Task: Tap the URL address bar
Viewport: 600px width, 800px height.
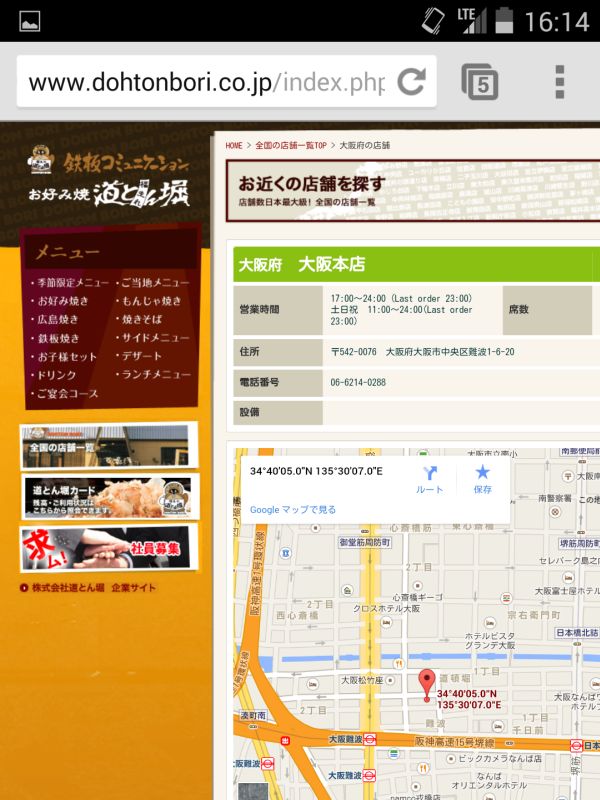Action: point(205,82)
